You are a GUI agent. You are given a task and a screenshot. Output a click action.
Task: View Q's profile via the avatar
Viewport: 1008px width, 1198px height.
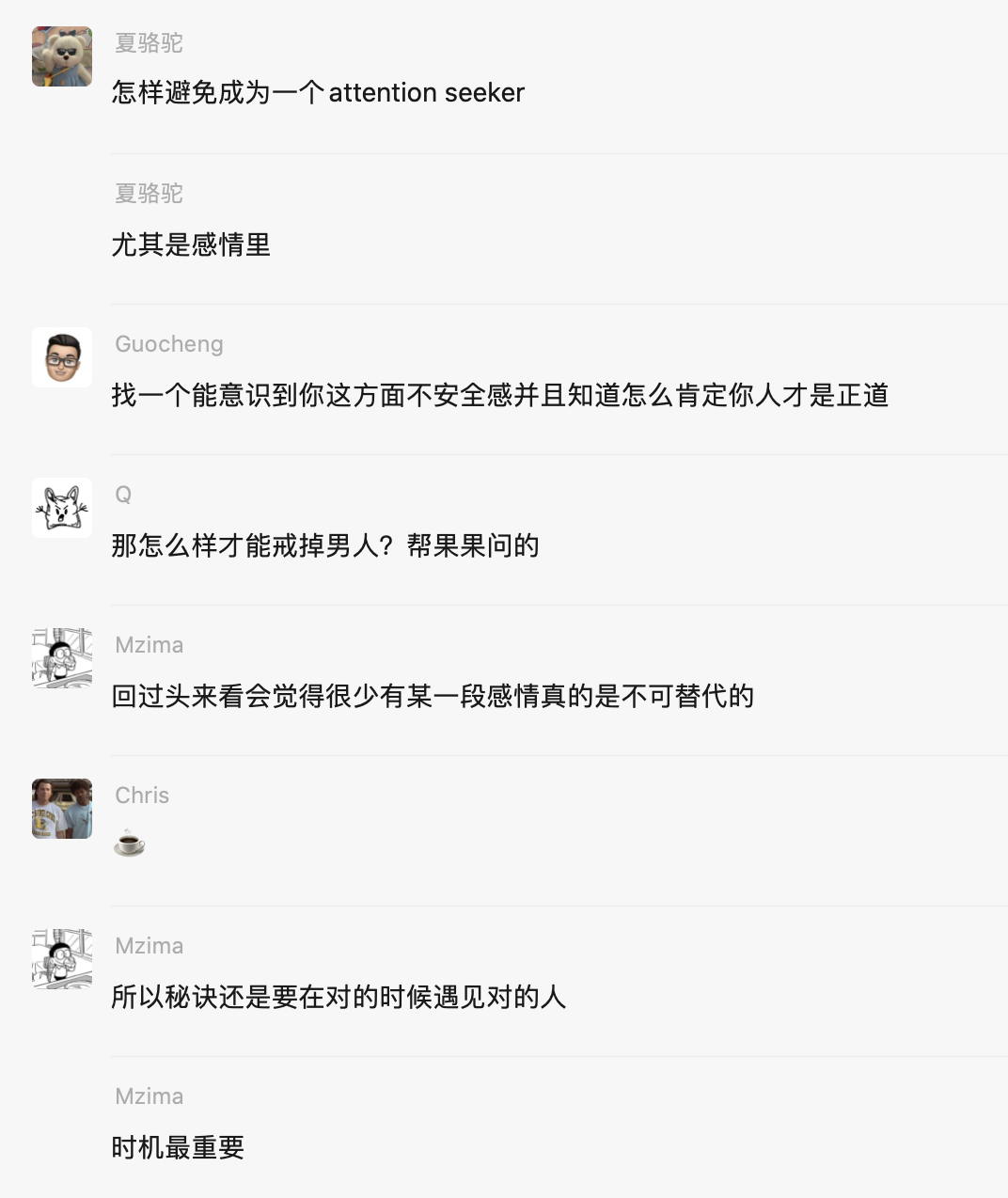coord(62,508)
